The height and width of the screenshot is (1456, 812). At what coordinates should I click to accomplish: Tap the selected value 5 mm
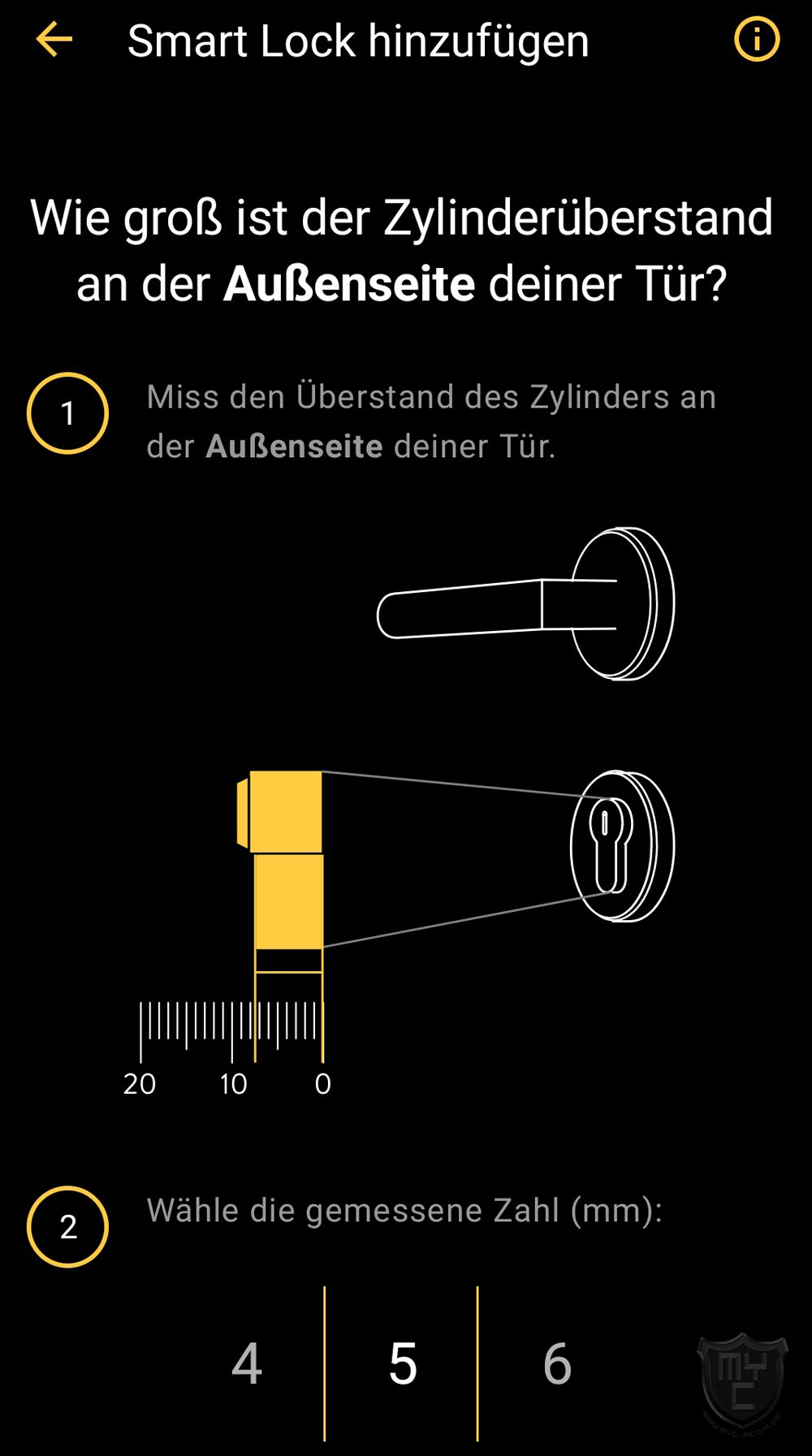pyautogui.click(x=403, y=1363)
